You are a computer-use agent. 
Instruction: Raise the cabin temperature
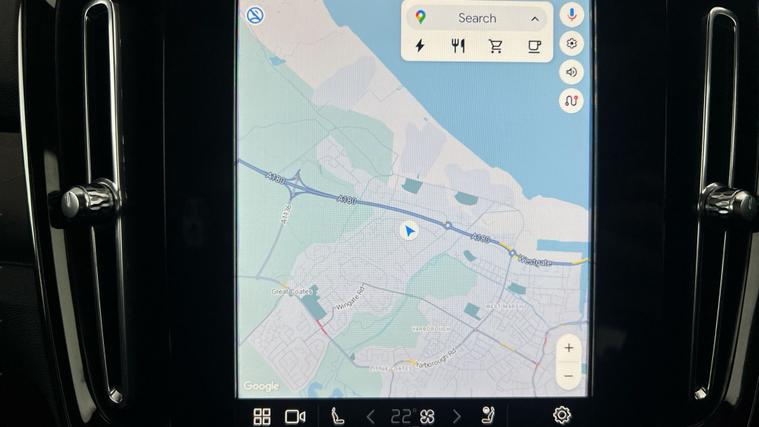click(x=457, y=416)
